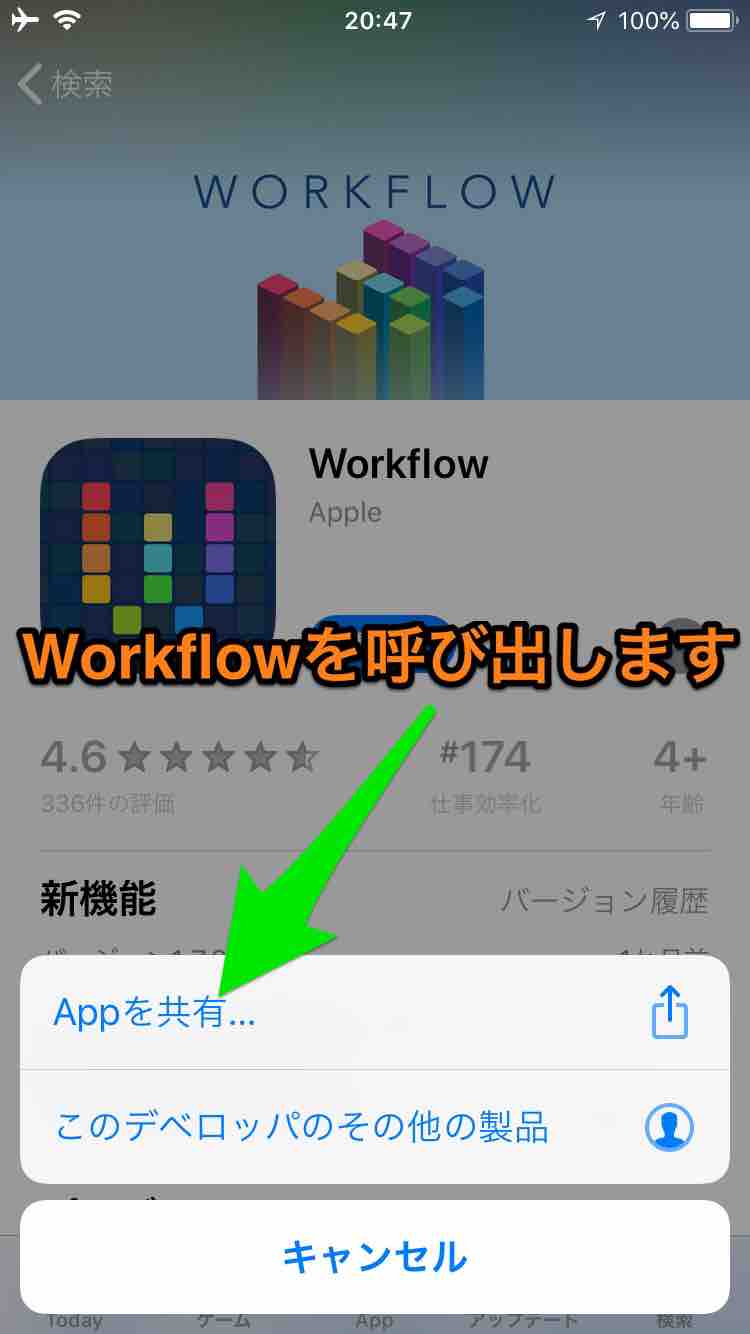Screen dimensions: 750x1334
Task: Select App を共有... option
Action: tap(374, 1014)
